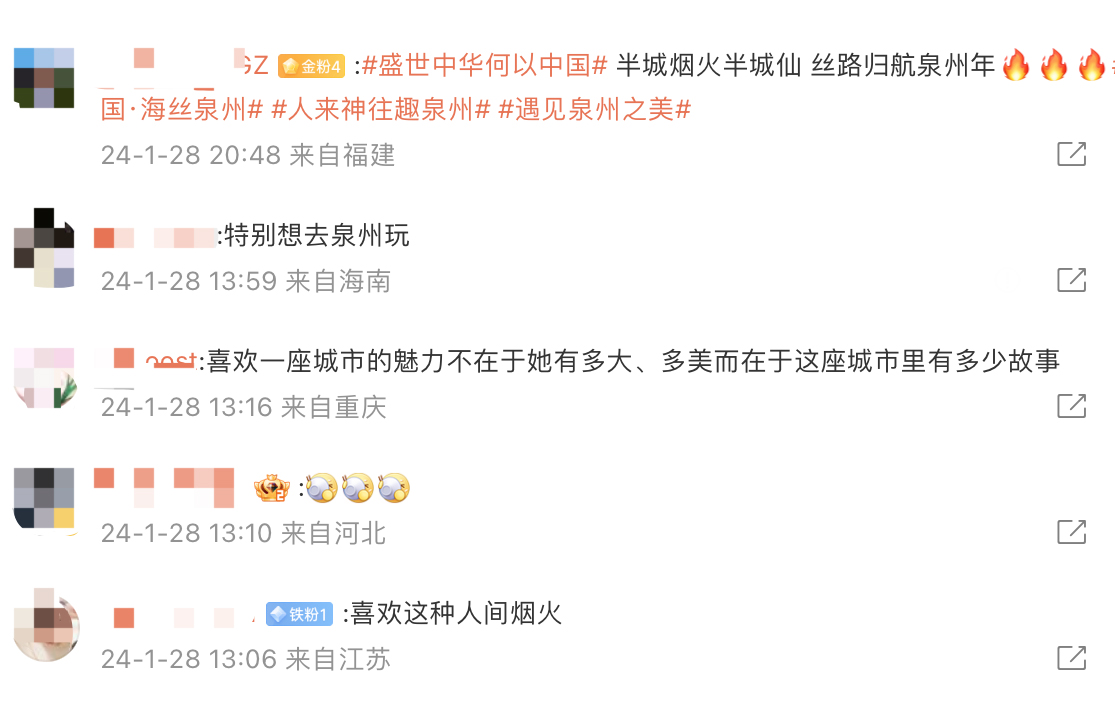Screen dimensions: 1115x704
Task: View avatar of the 福建 commenter
Action: point(44,77)
